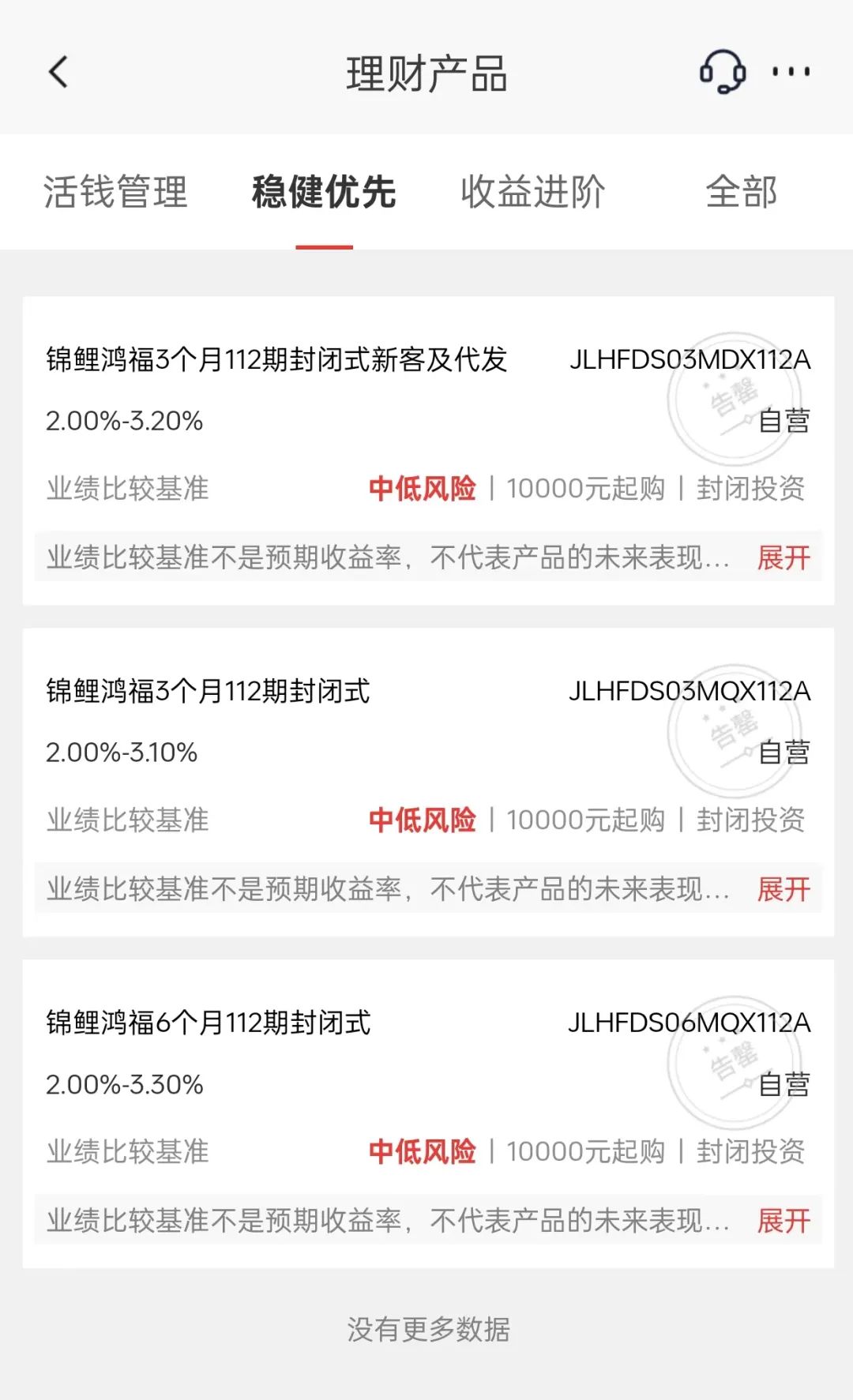Expand disclaimer under the 2.00%-3.30% product
This screenshot has width=853, height=1400.
tap(783, 1221)
